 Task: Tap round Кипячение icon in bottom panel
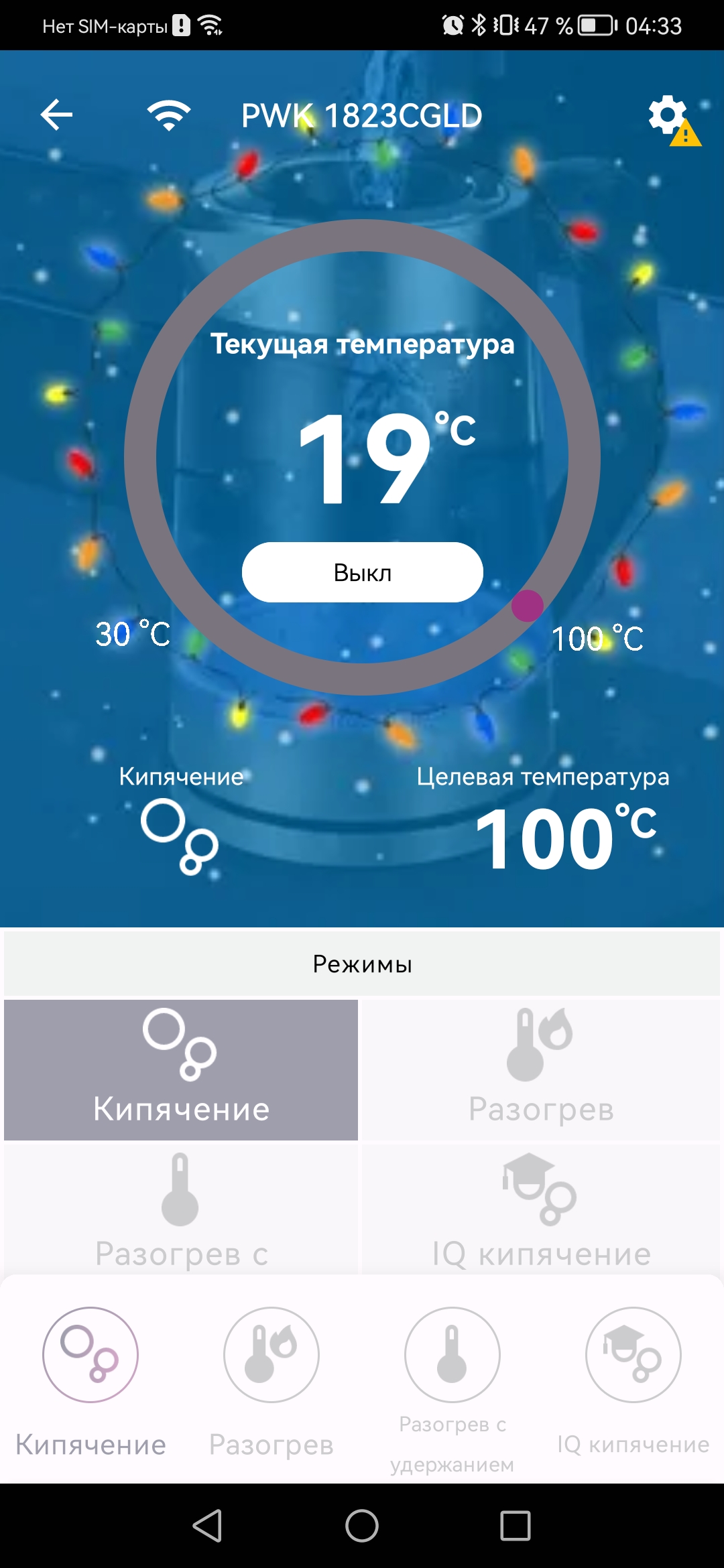[x=90, y=1354]
